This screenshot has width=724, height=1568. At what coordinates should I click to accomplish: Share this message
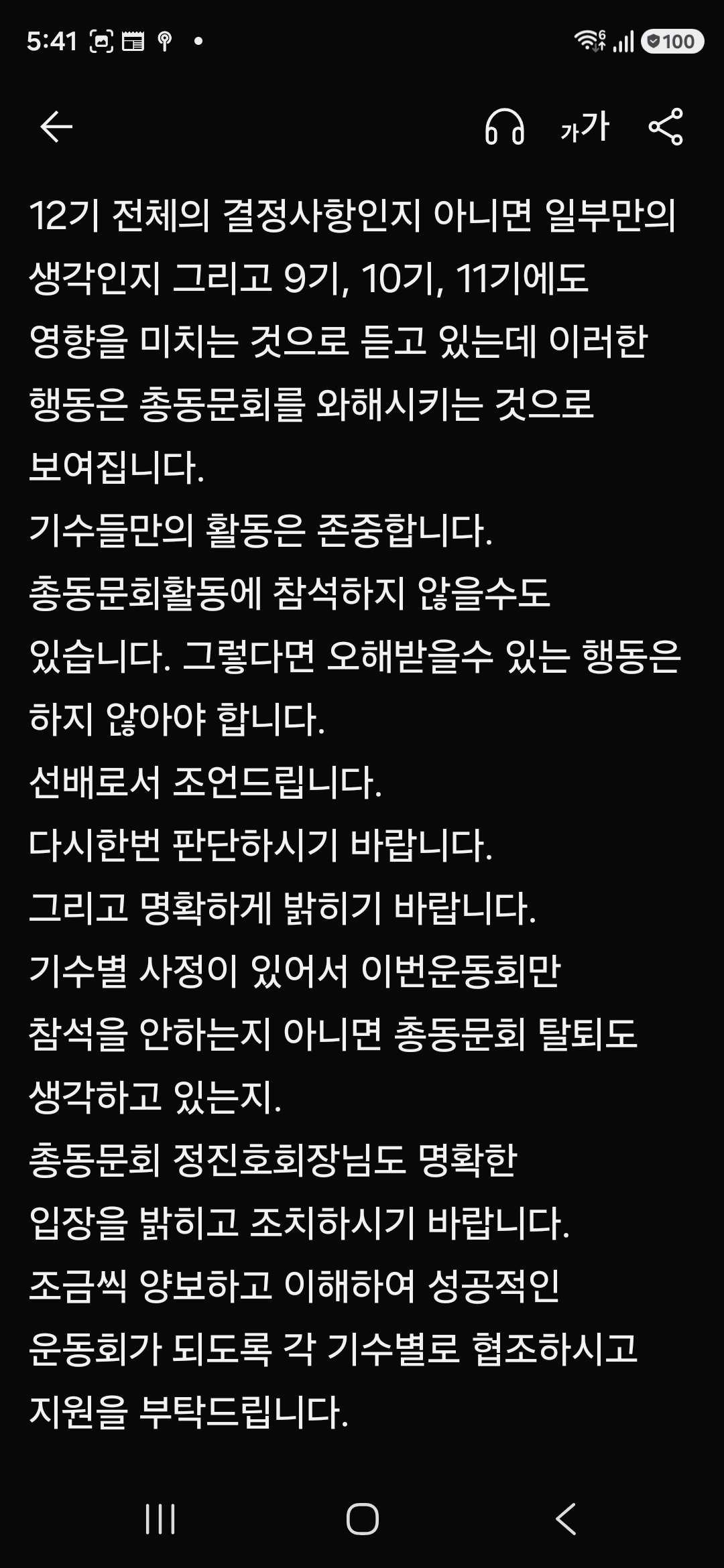(x=666, y=127)
